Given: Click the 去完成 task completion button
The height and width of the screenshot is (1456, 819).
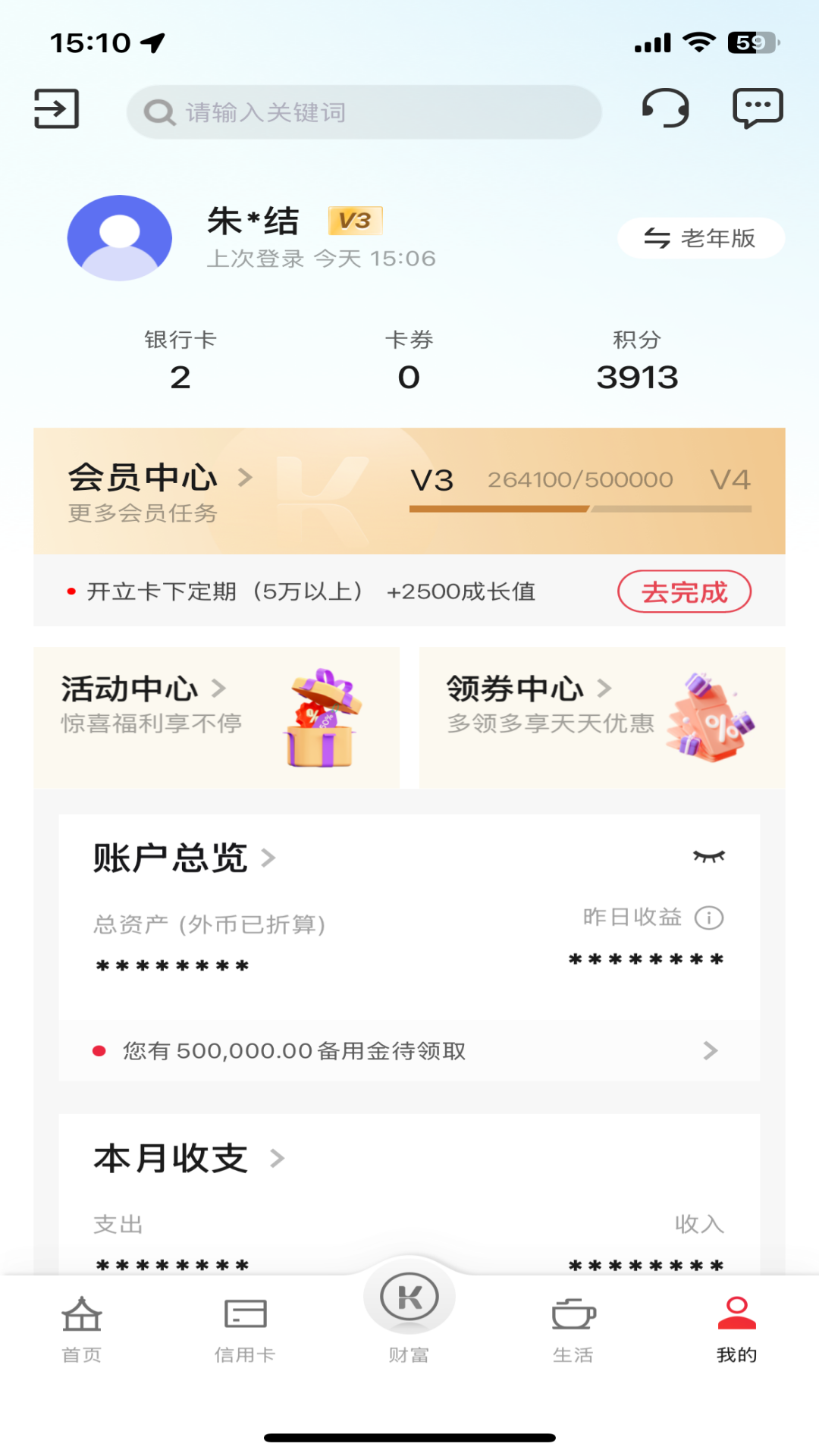Looking at the screenshot, I should point(684,592).
